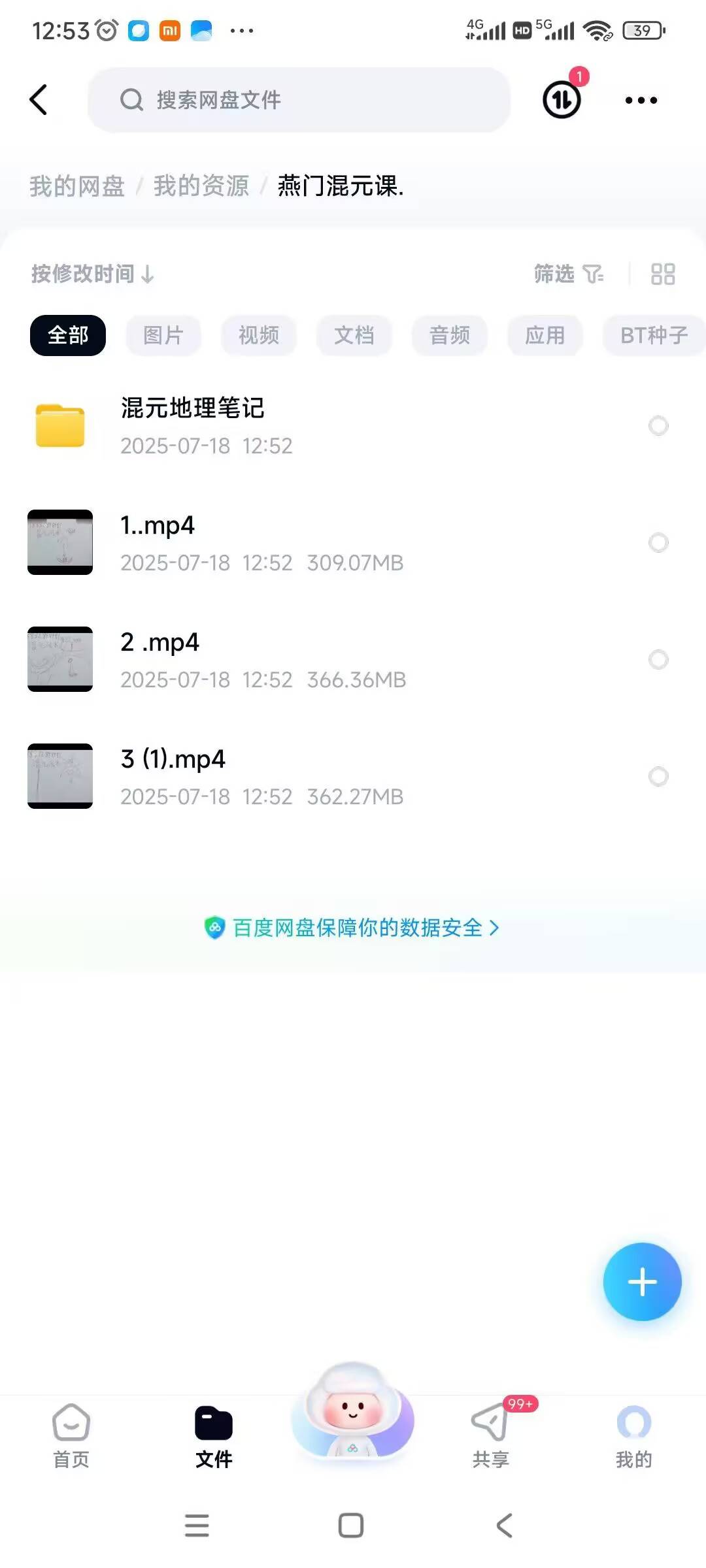
Task: Change sorting via 按修改时间
Action: pyautogui.click(x=92, y=274)
